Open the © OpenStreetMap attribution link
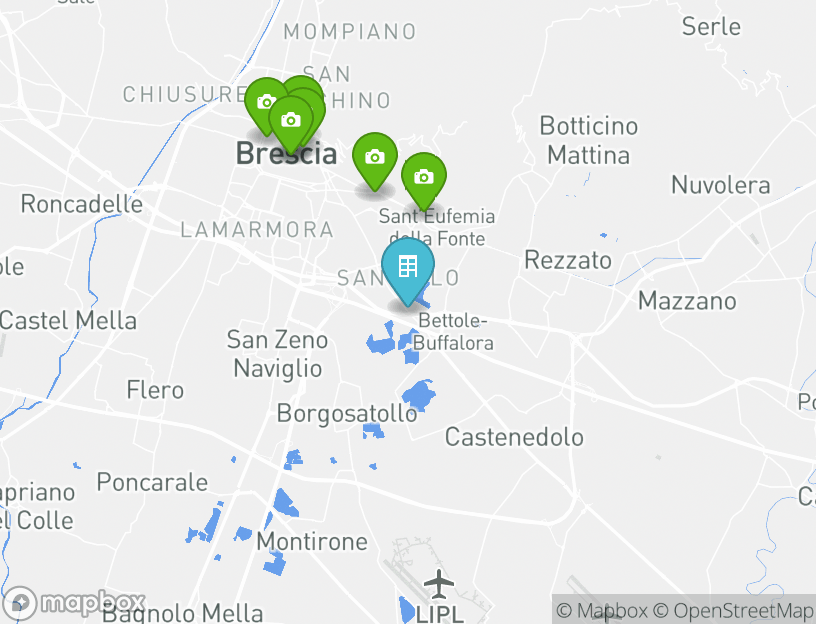816x624 pixels. 733,610
